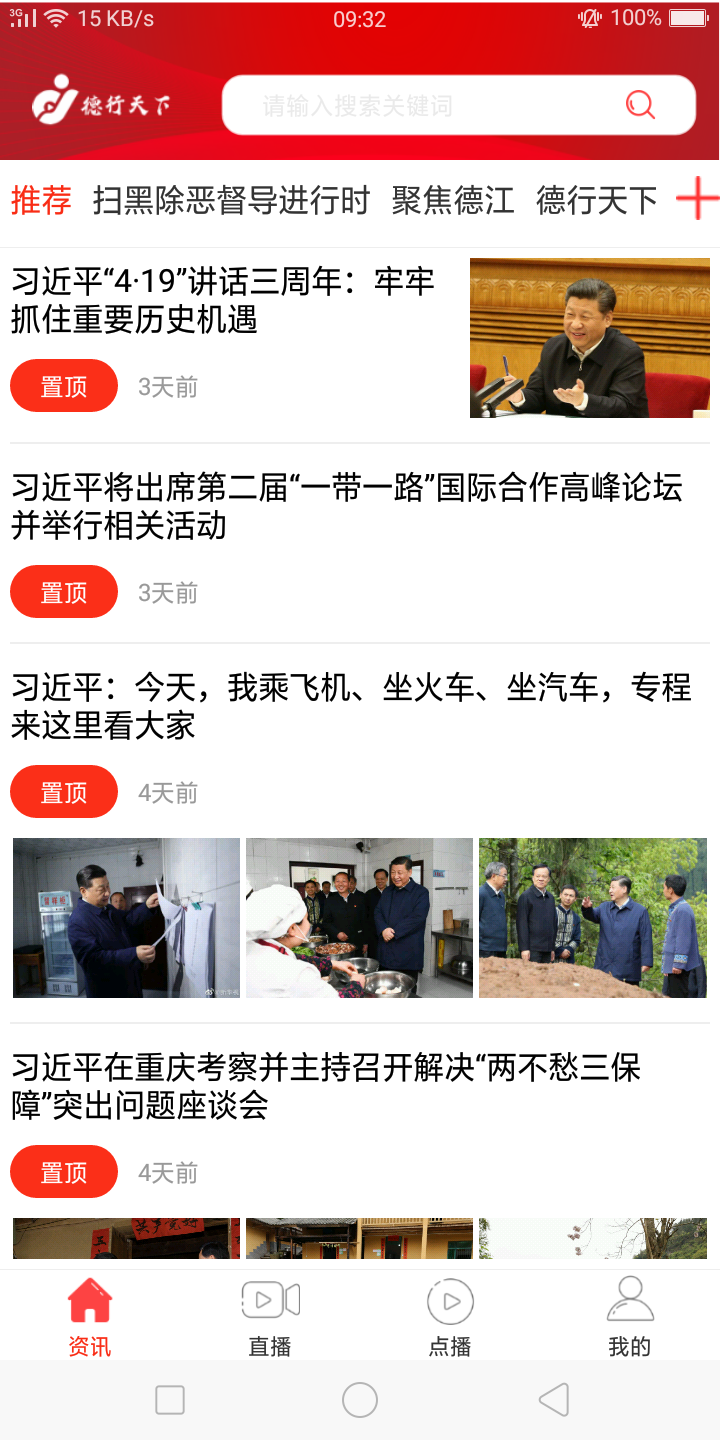Image resolution: width=720 pixels, height=1440 pixels.
Task: Open the 我的 profile person icon
Action: coord(629,1301)
